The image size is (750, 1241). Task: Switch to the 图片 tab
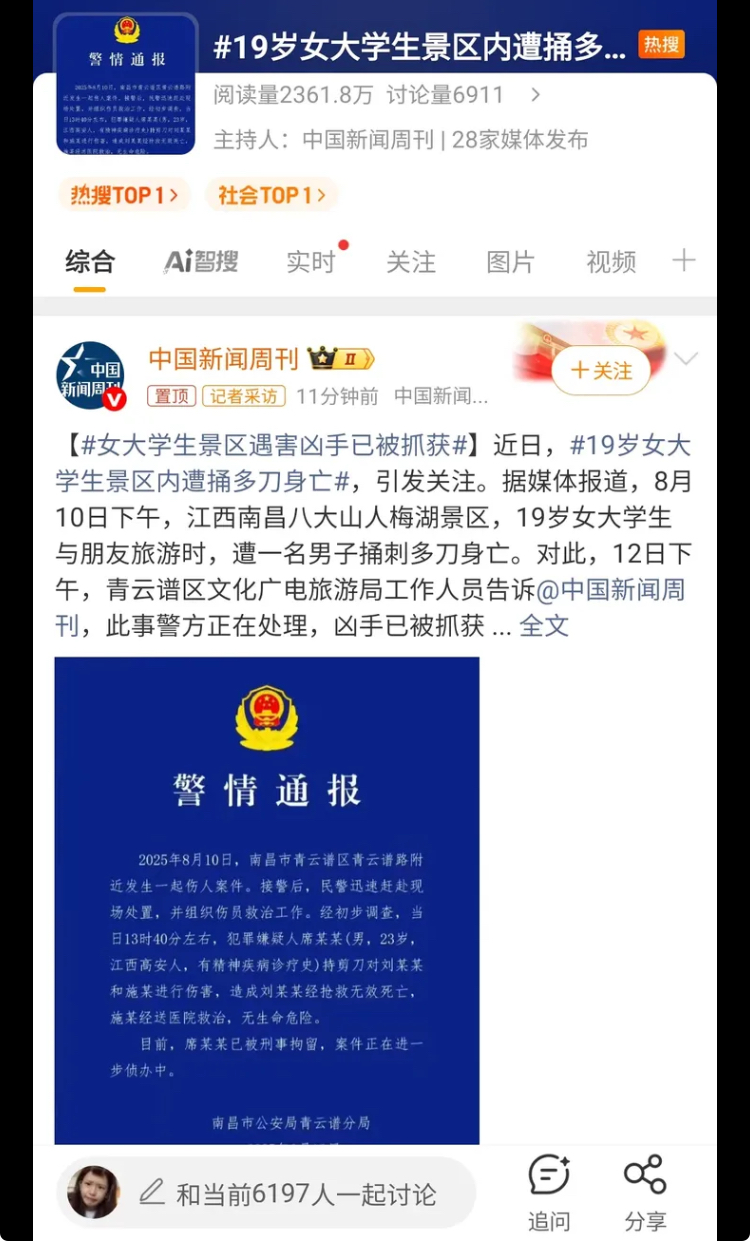point(511,262)
